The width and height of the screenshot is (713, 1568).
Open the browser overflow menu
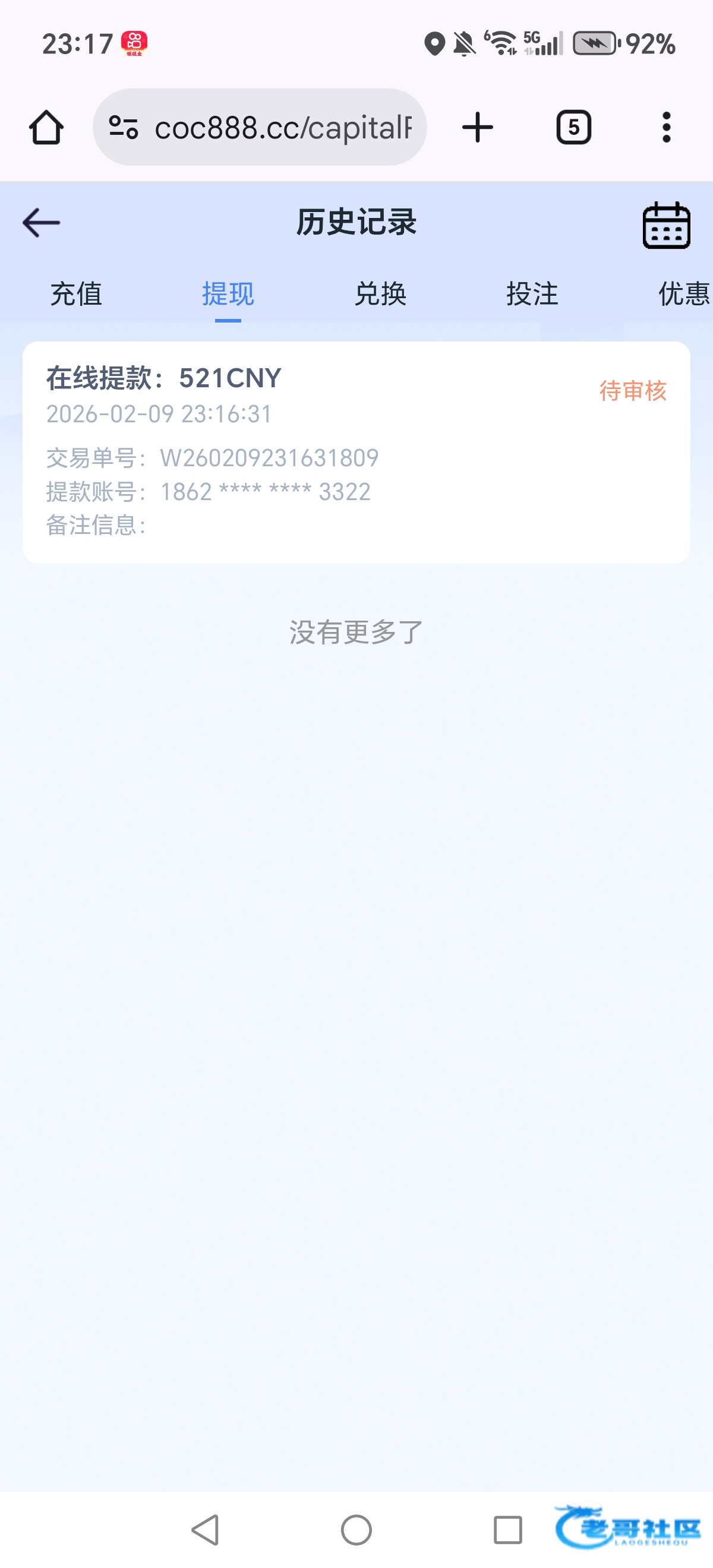(x=666, y=127)
